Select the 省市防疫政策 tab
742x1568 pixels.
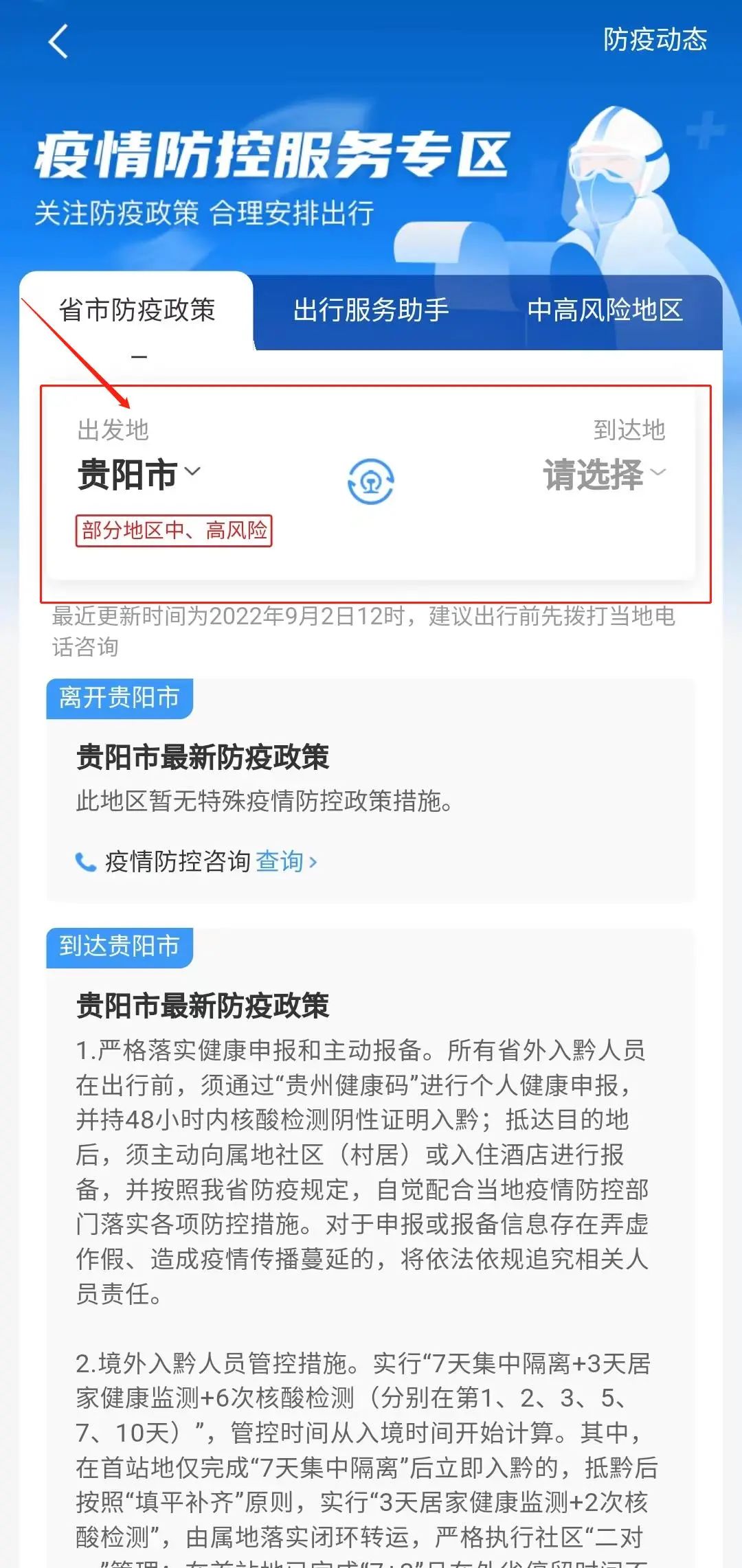coord(137,310)
